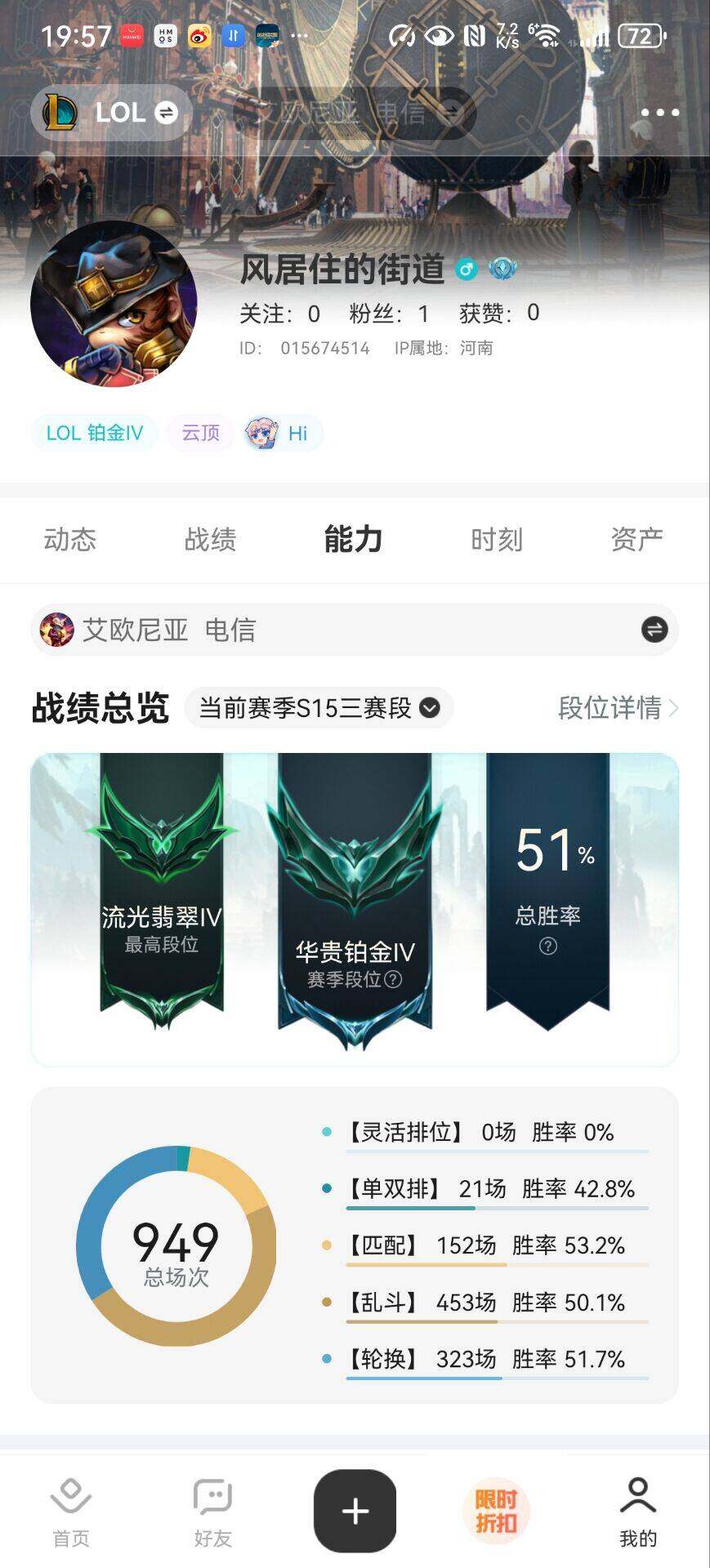Viewport: 710px width, 1568px height.
Task: Switch to the 资产 tab
Action: [x=636, y=540]
